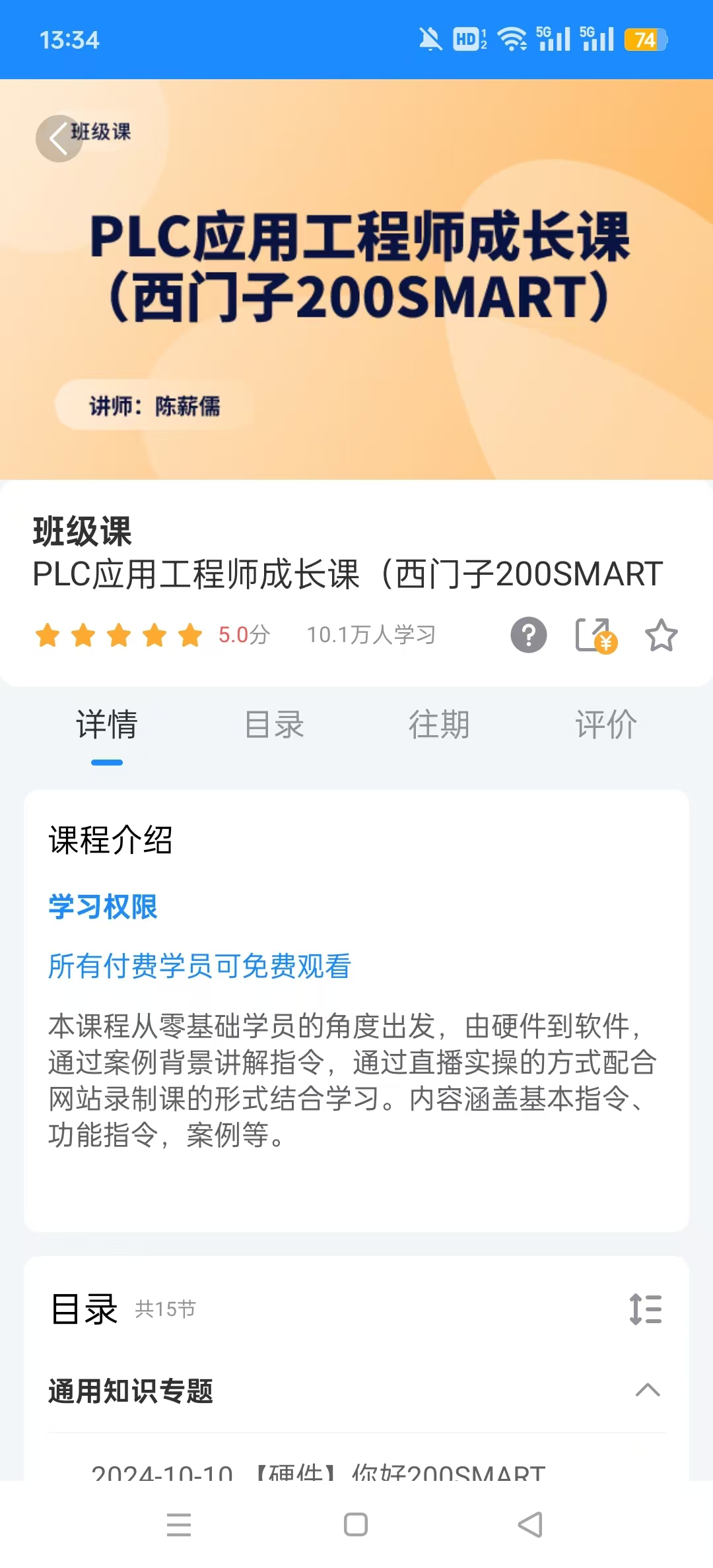
Task: Tap the system home button
Action: [x=356, y=1524]
